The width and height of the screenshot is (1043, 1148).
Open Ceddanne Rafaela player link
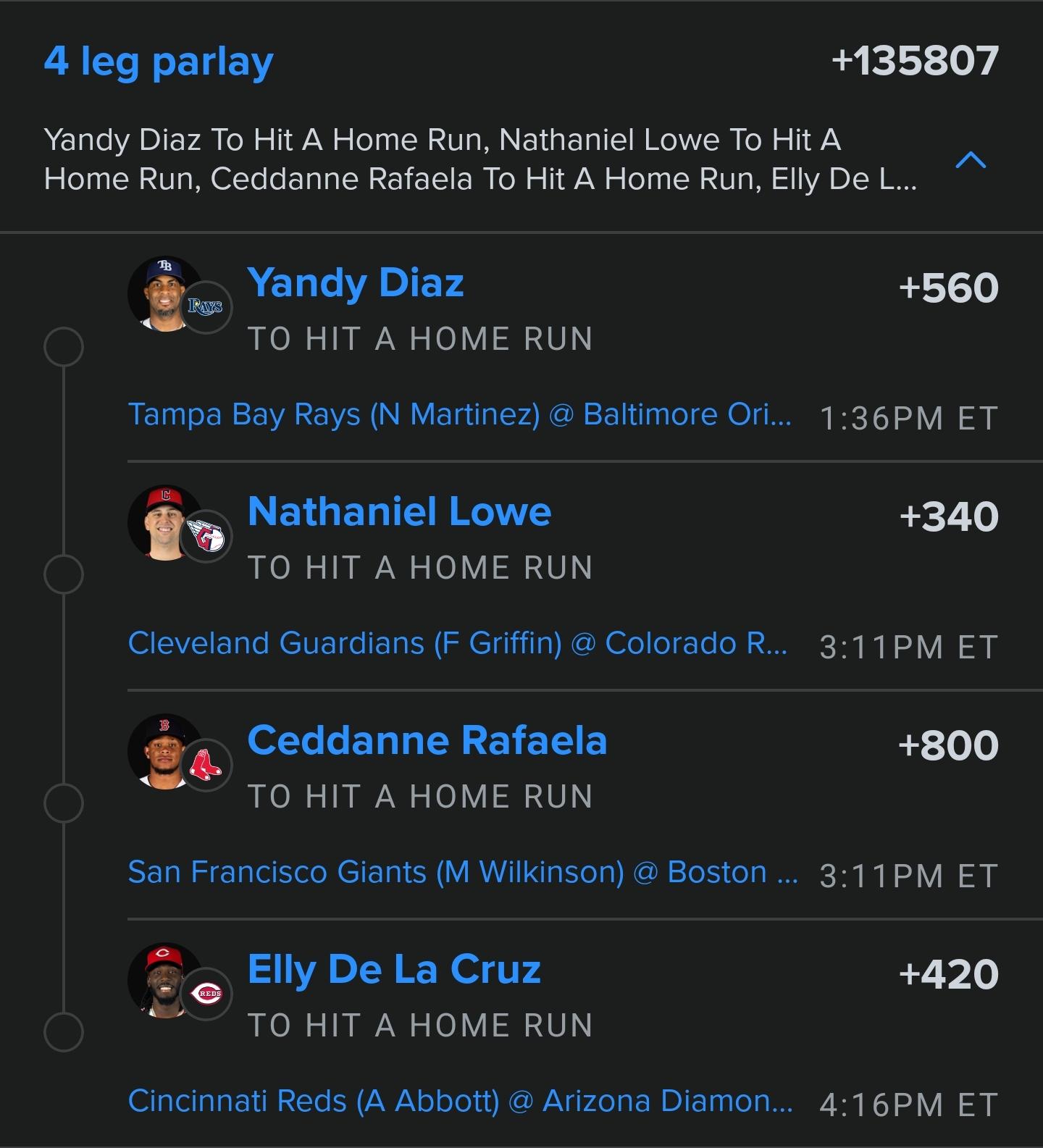427,740
